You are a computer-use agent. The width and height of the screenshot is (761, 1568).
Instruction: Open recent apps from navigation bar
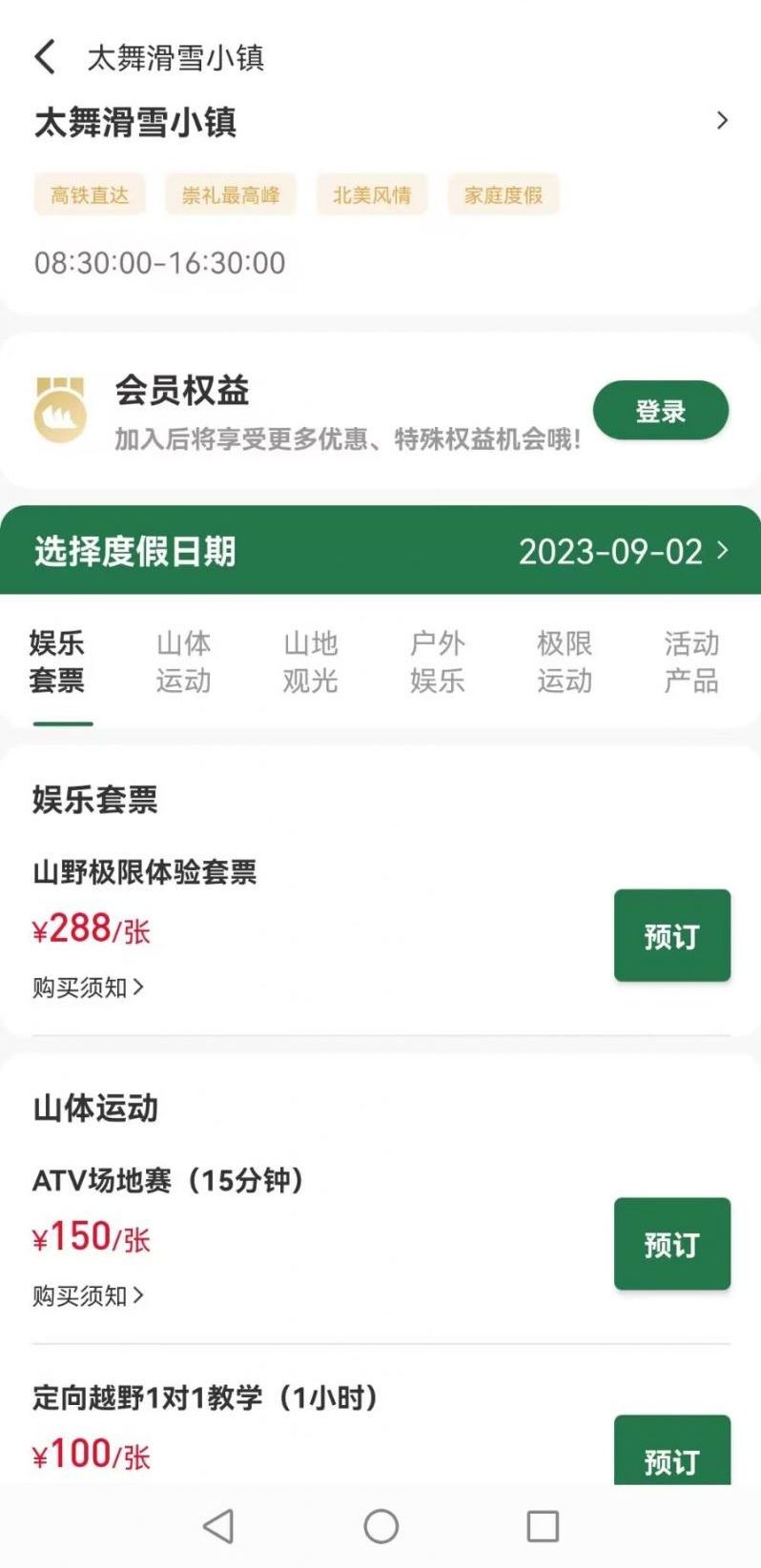point(543,1526)
